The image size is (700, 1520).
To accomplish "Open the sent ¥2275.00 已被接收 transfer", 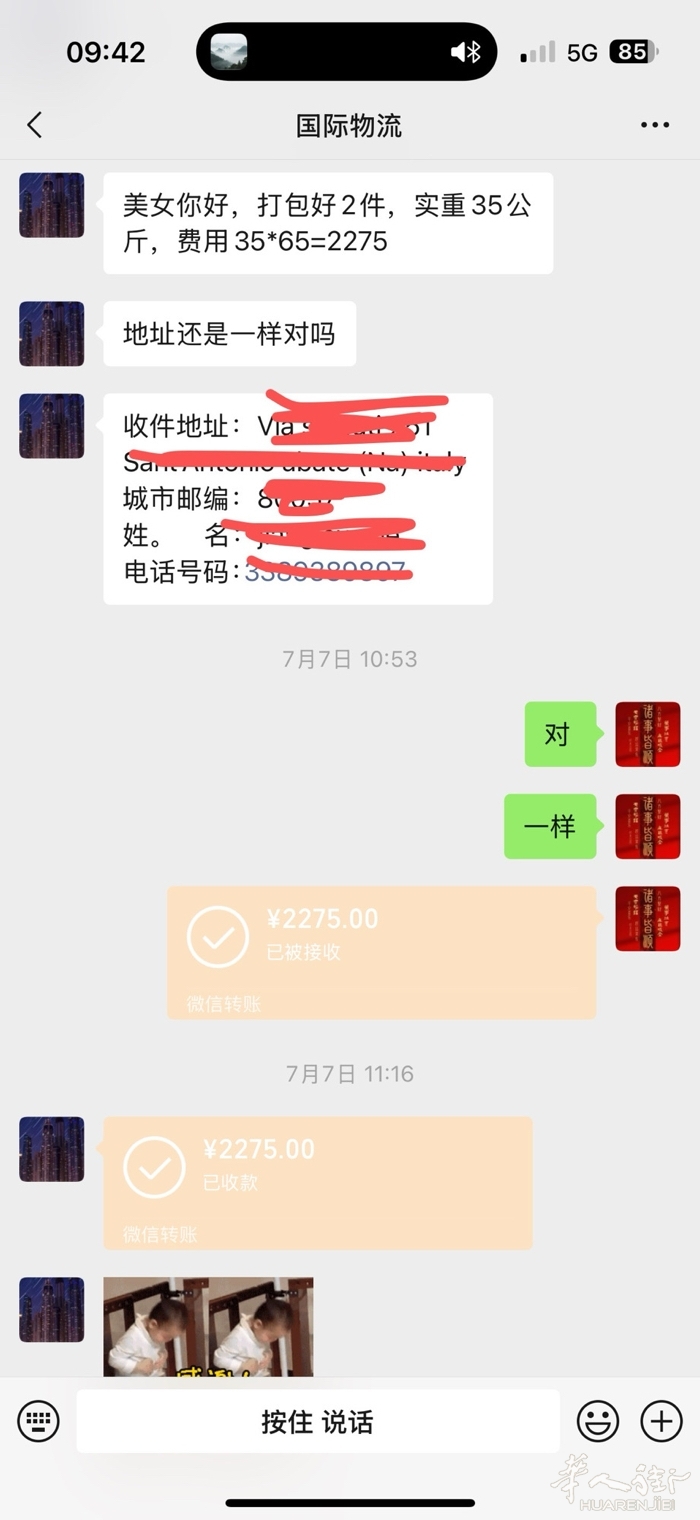I will click(381, 951).
